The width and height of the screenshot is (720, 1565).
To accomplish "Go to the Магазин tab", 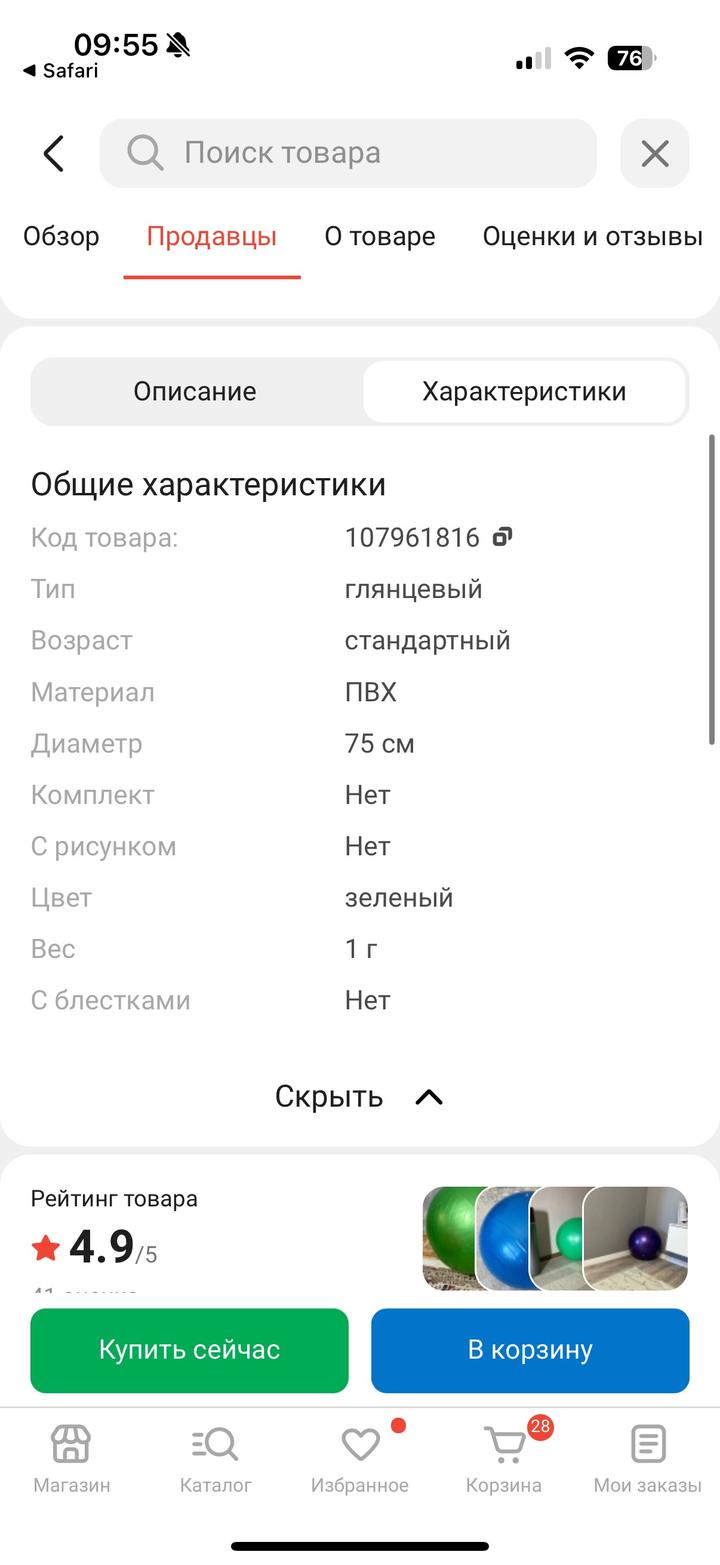I will [x=72, y=1458].
